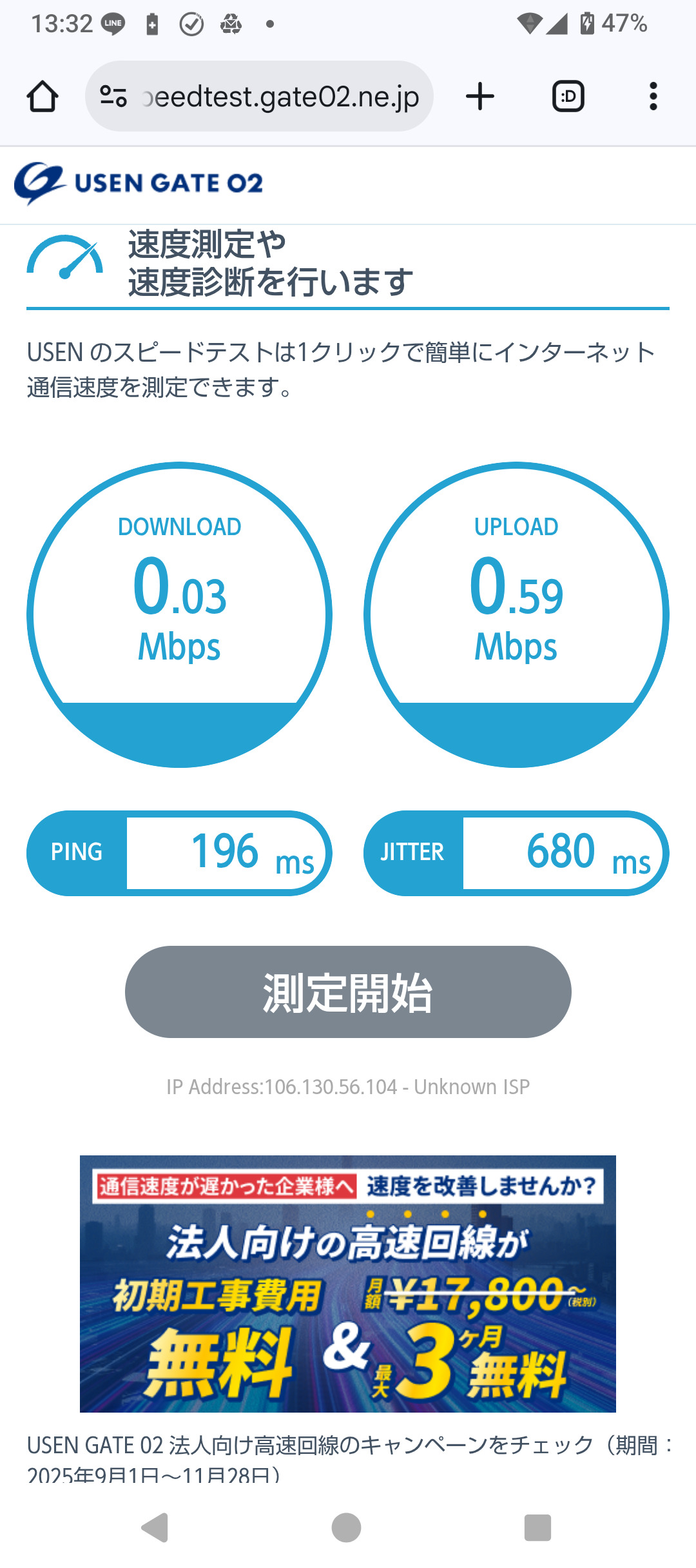The width and height of the screenshot is (696, 1568).
Task: Open the 法人向けの高速回線 campaign banner
Action: point(348,1283)
